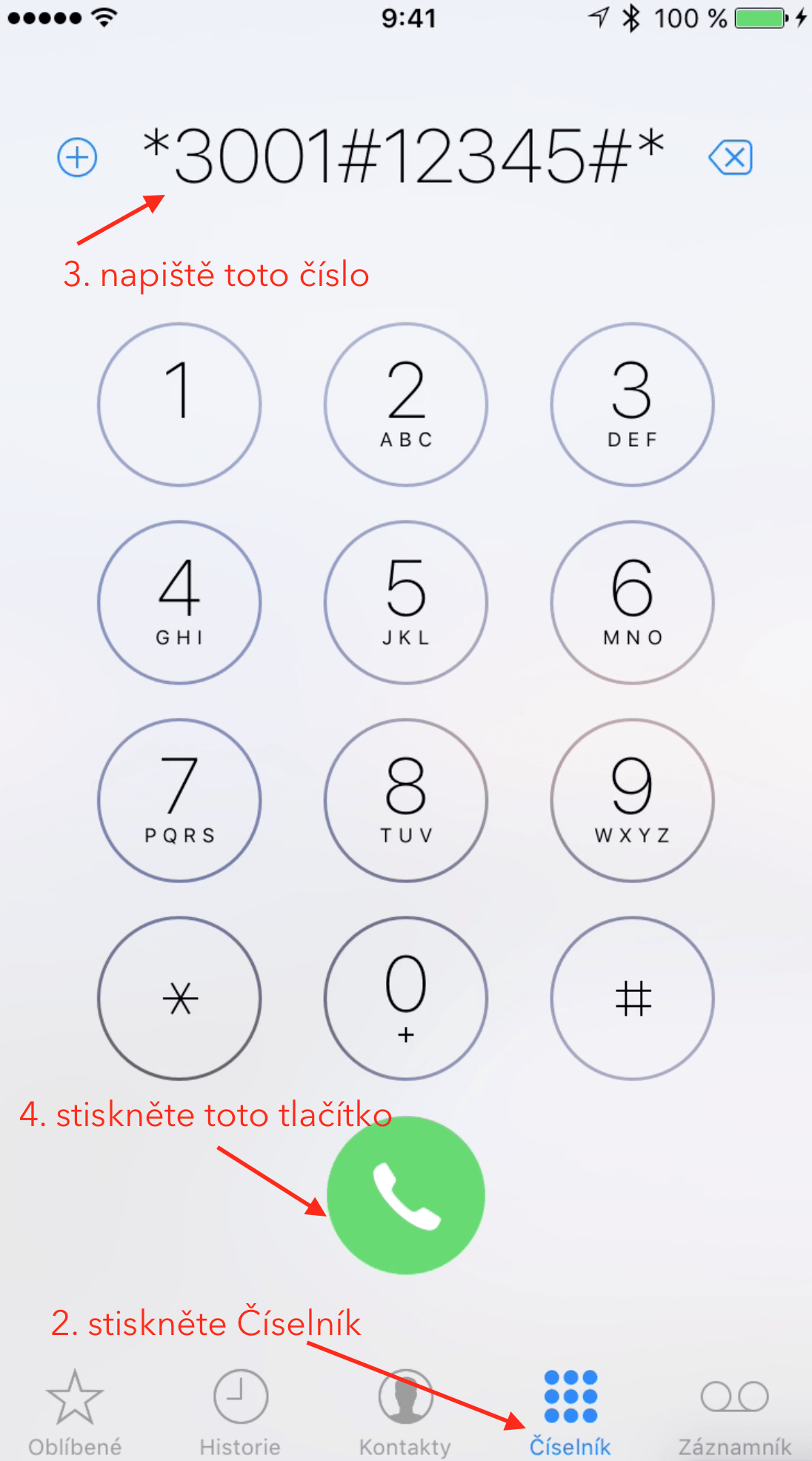Viewport: 812px width, 1461px height.
Task: Enter digit 5 JKL
Action: coord(406,602)
